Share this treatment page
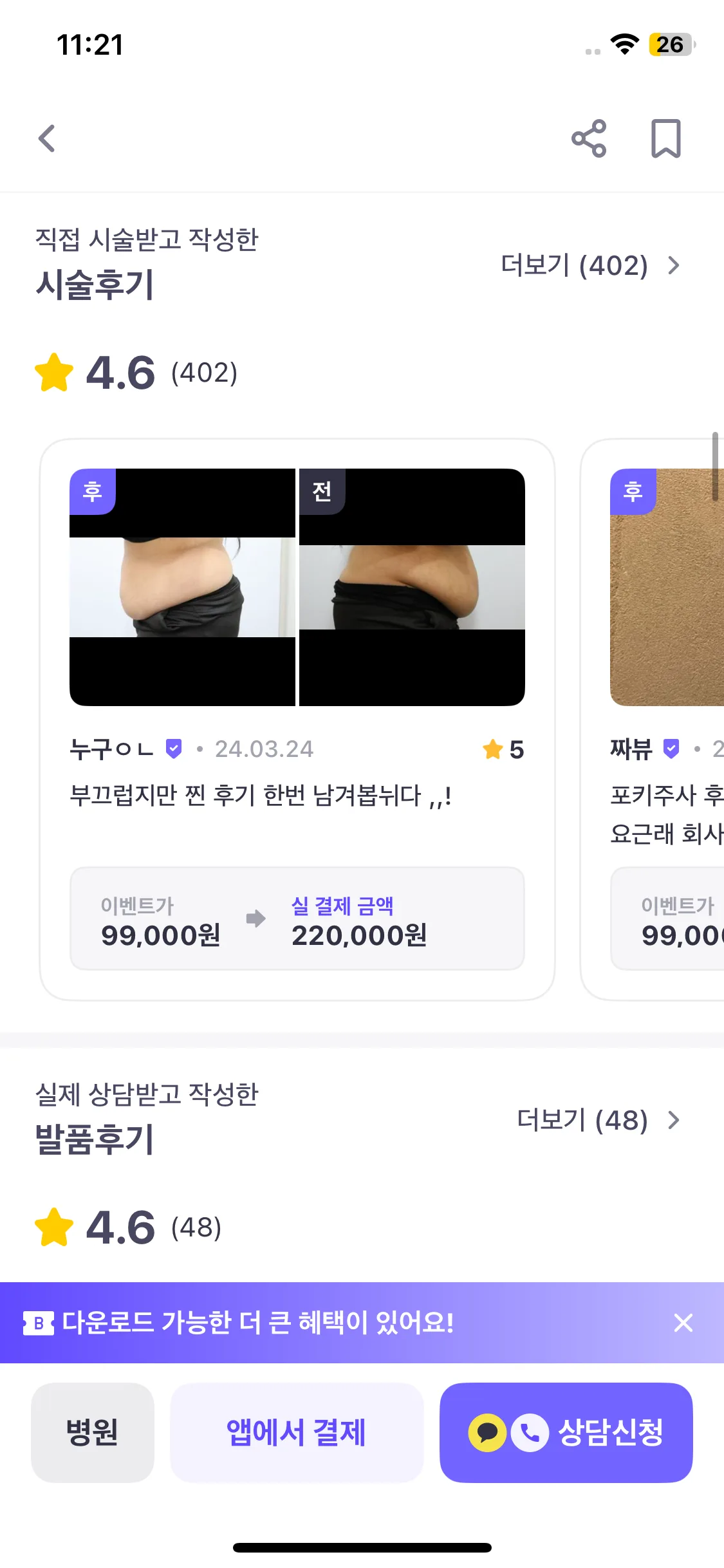This screenshot has width=724, height=1568. 589,138
